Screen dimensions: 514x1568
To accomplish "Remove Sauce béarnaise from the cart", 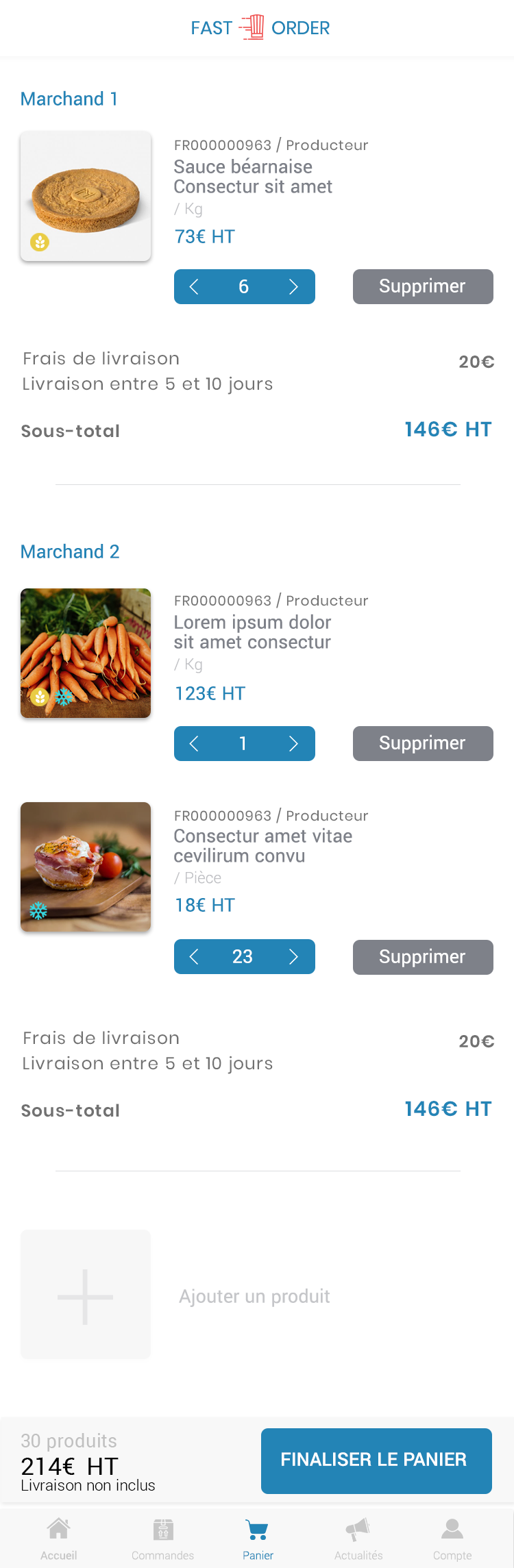I will pyautogui.click(x=423, y=287).
